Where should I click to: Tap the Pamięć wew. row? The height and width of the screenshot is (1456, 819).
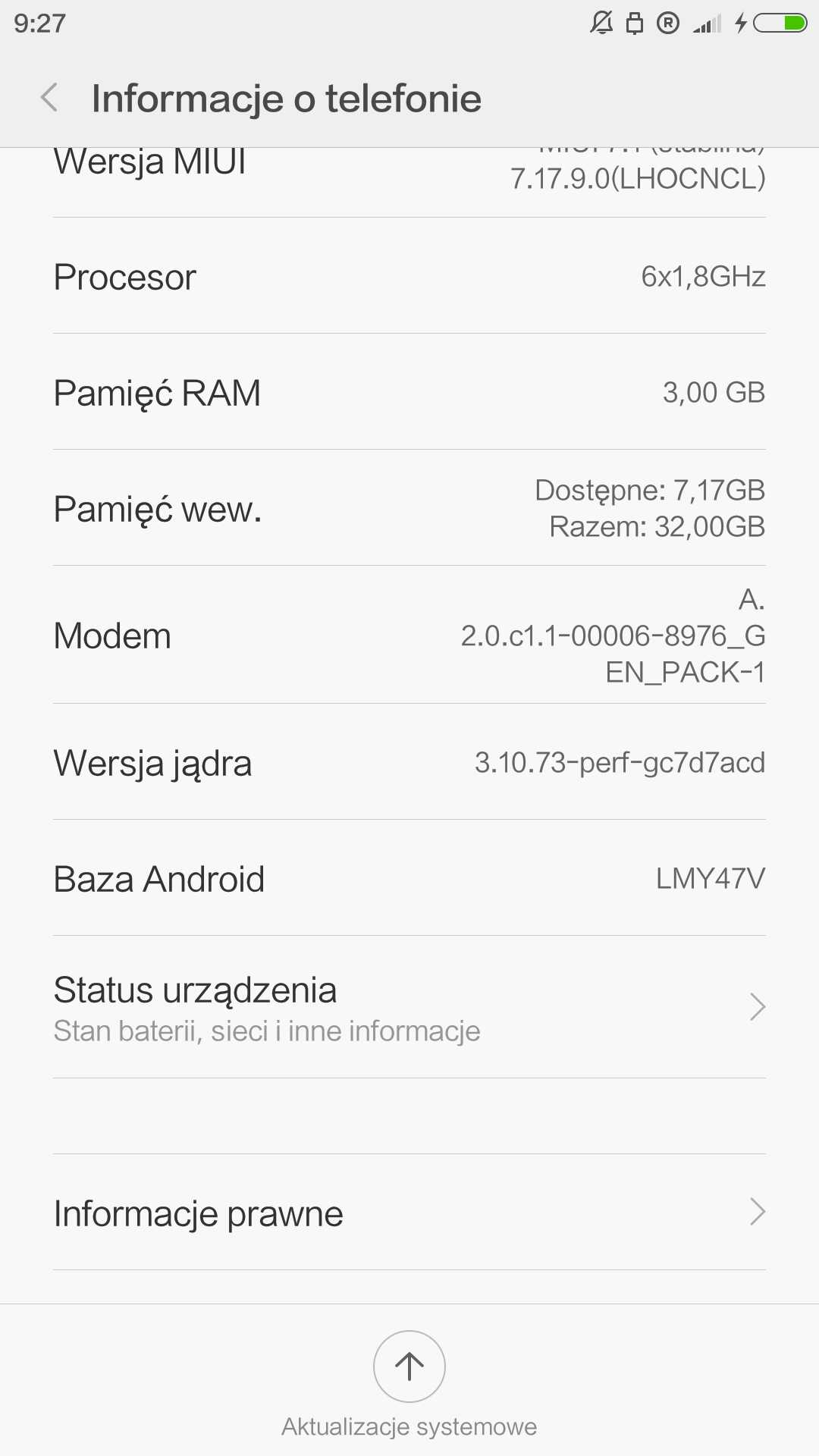(409, 508)
